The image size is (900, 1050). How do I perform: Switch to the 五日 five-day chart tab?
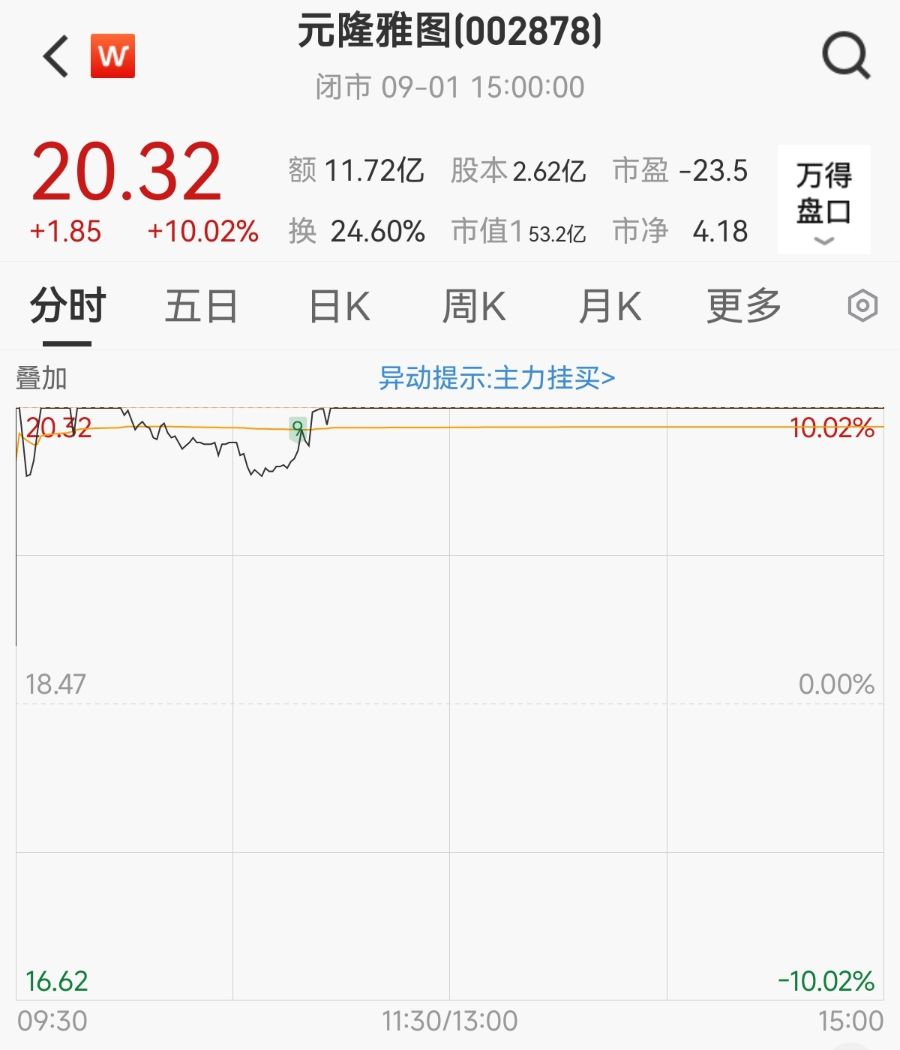[x=201, y=307]
